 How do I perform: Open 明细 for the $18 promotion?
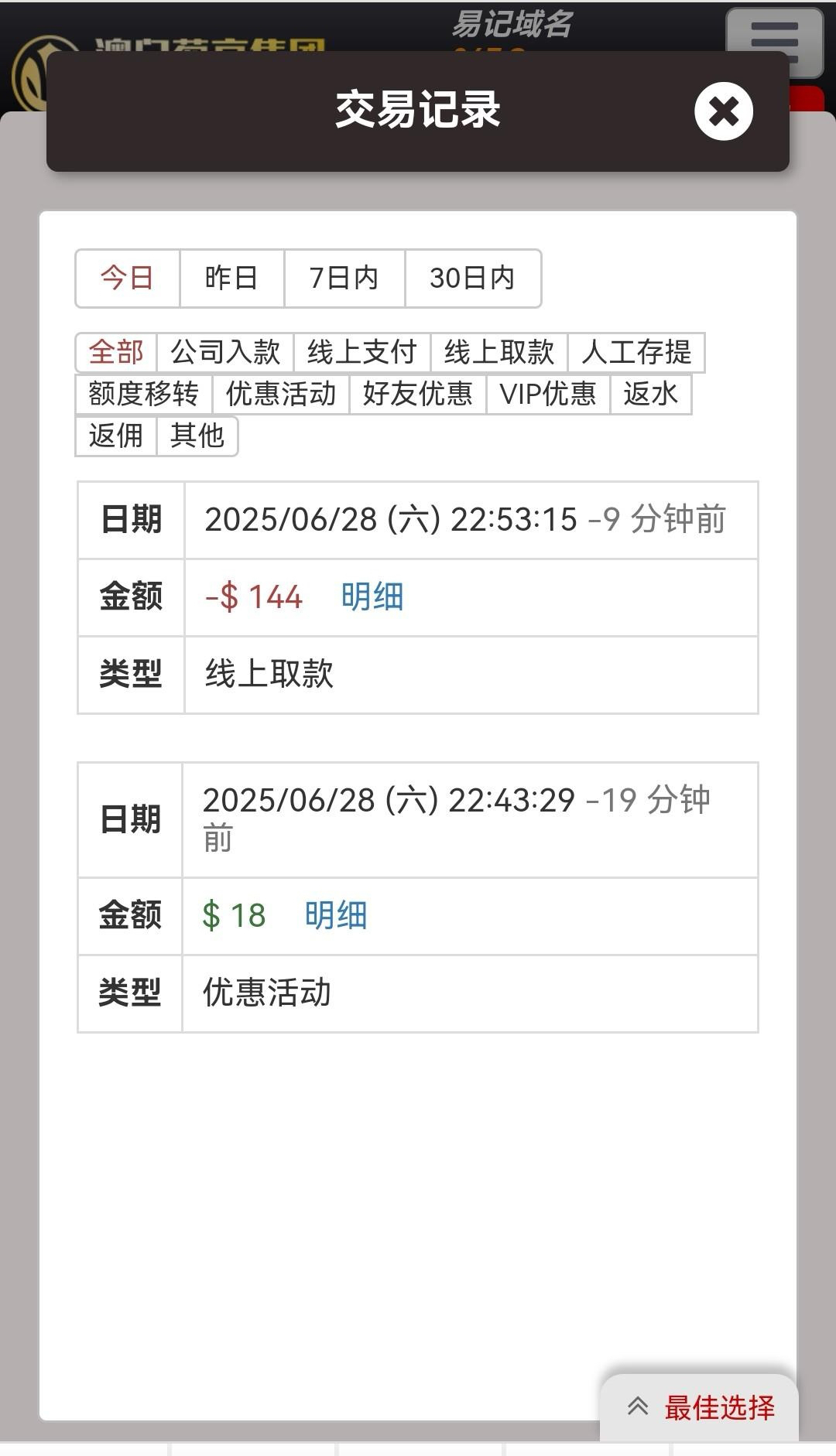(x=336, y=916)
